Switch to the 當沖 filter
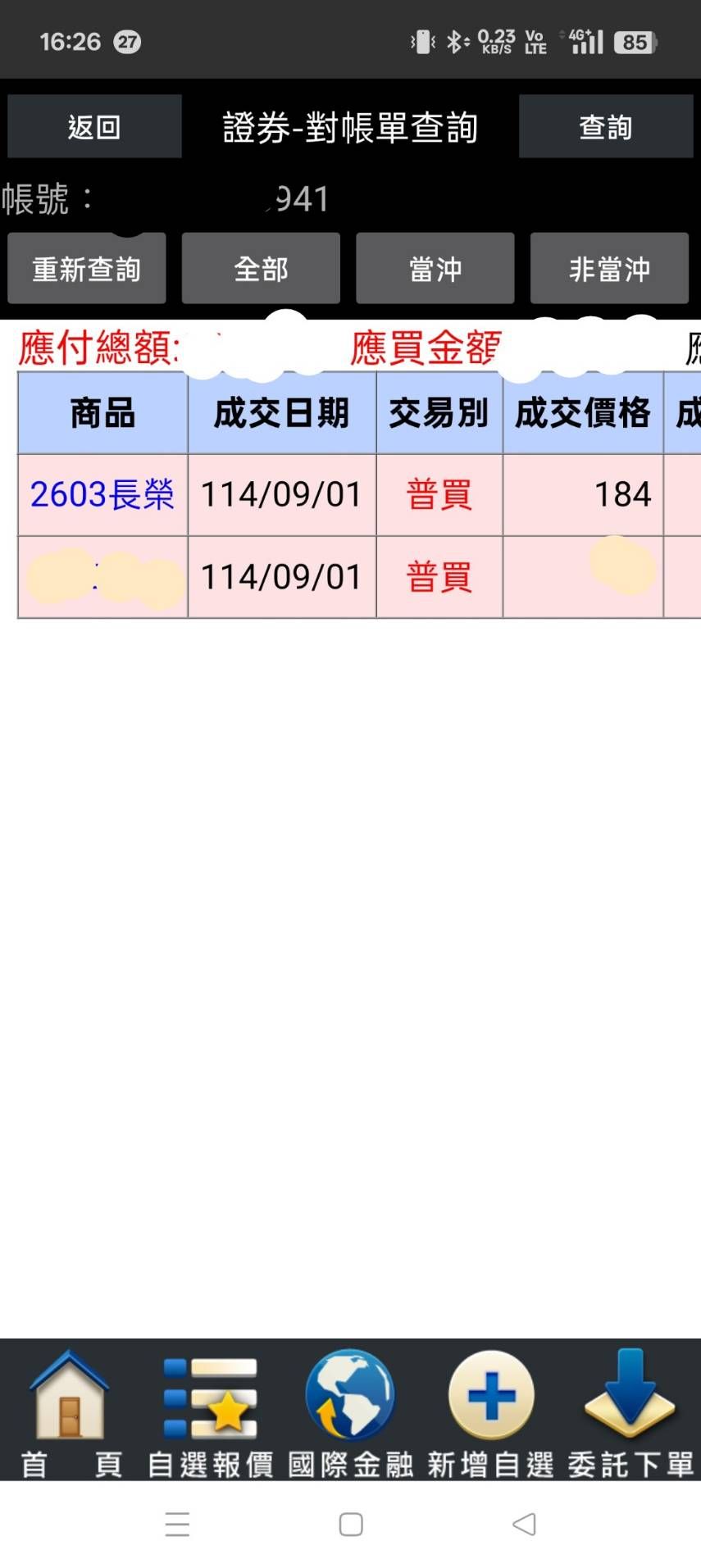Image resolution: width=701 pixels, height=1568 pixels. [435, 268]
